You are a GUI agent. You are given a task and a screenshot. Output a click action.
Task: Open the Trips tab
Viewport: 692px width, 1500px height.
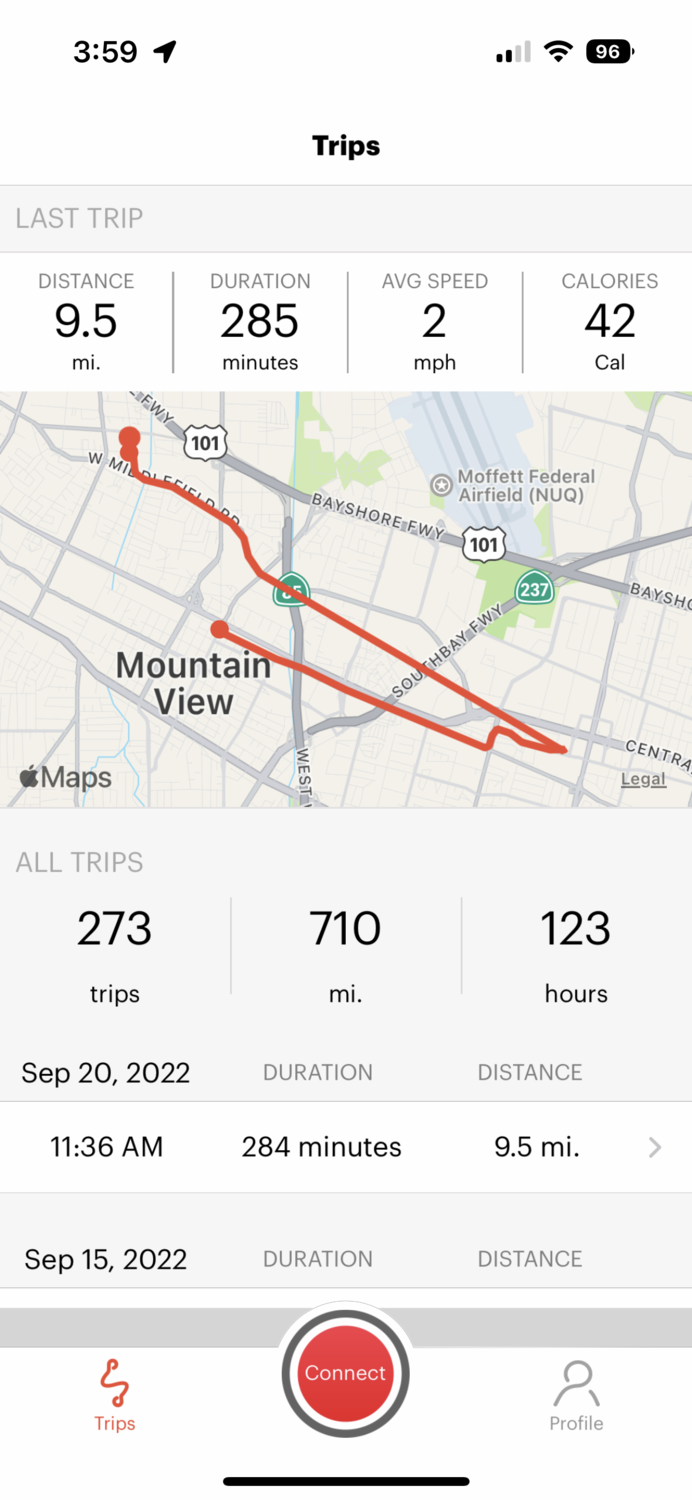click(115, 1397)
